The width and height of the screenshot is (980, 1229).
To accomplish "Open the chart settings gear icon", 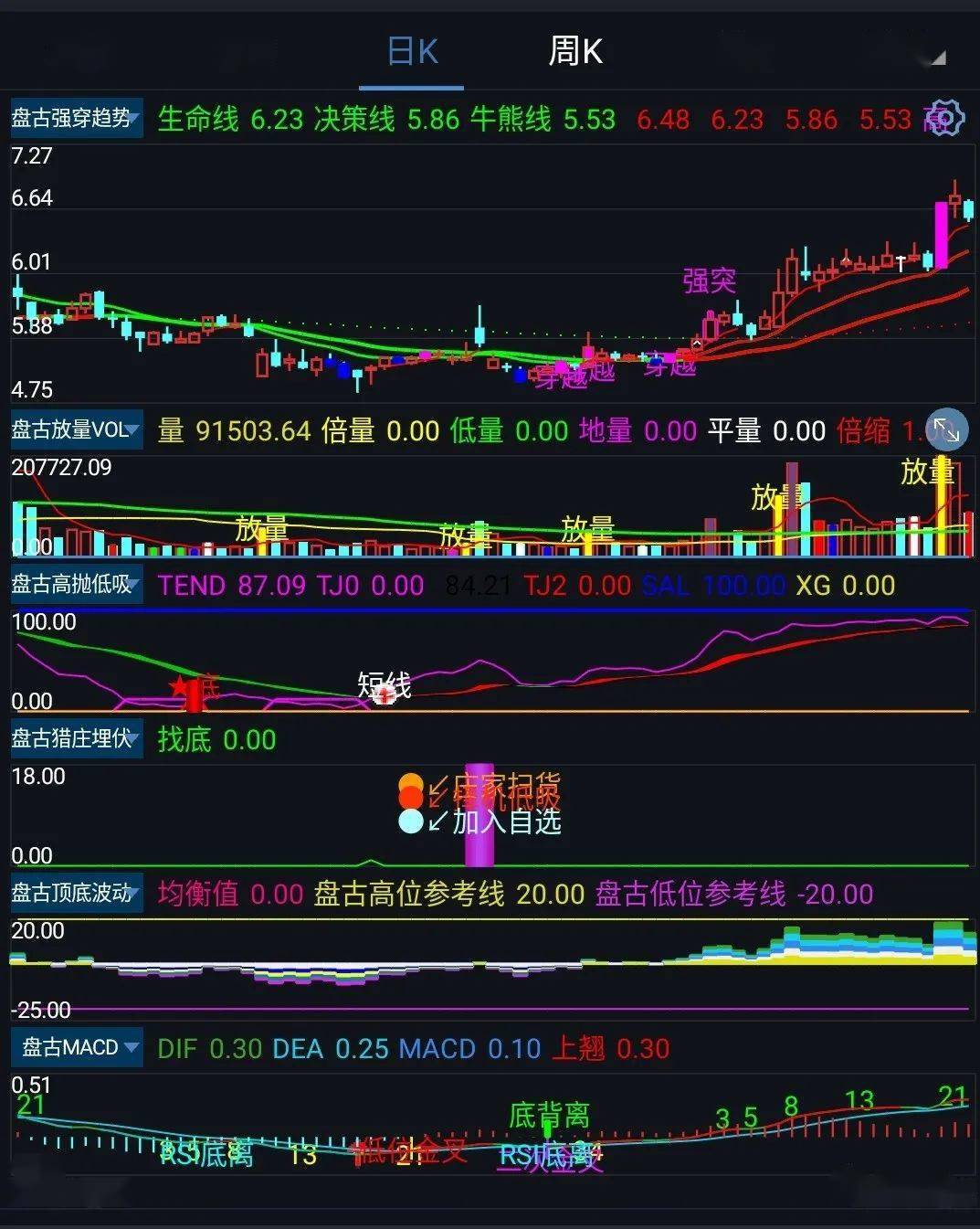I will 948,119.
